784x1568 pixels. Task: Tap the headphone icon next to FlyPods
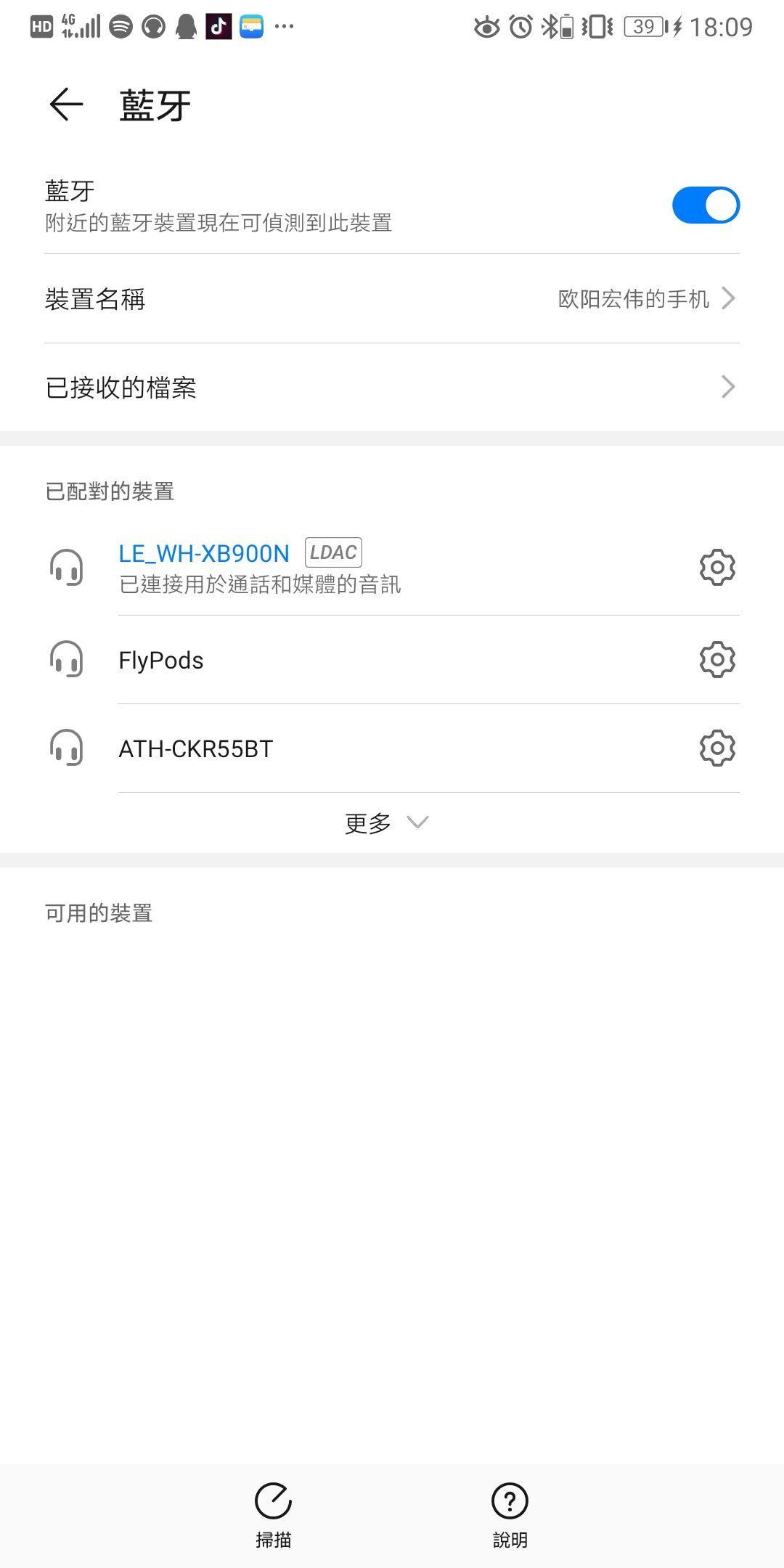tap(66, 661)
